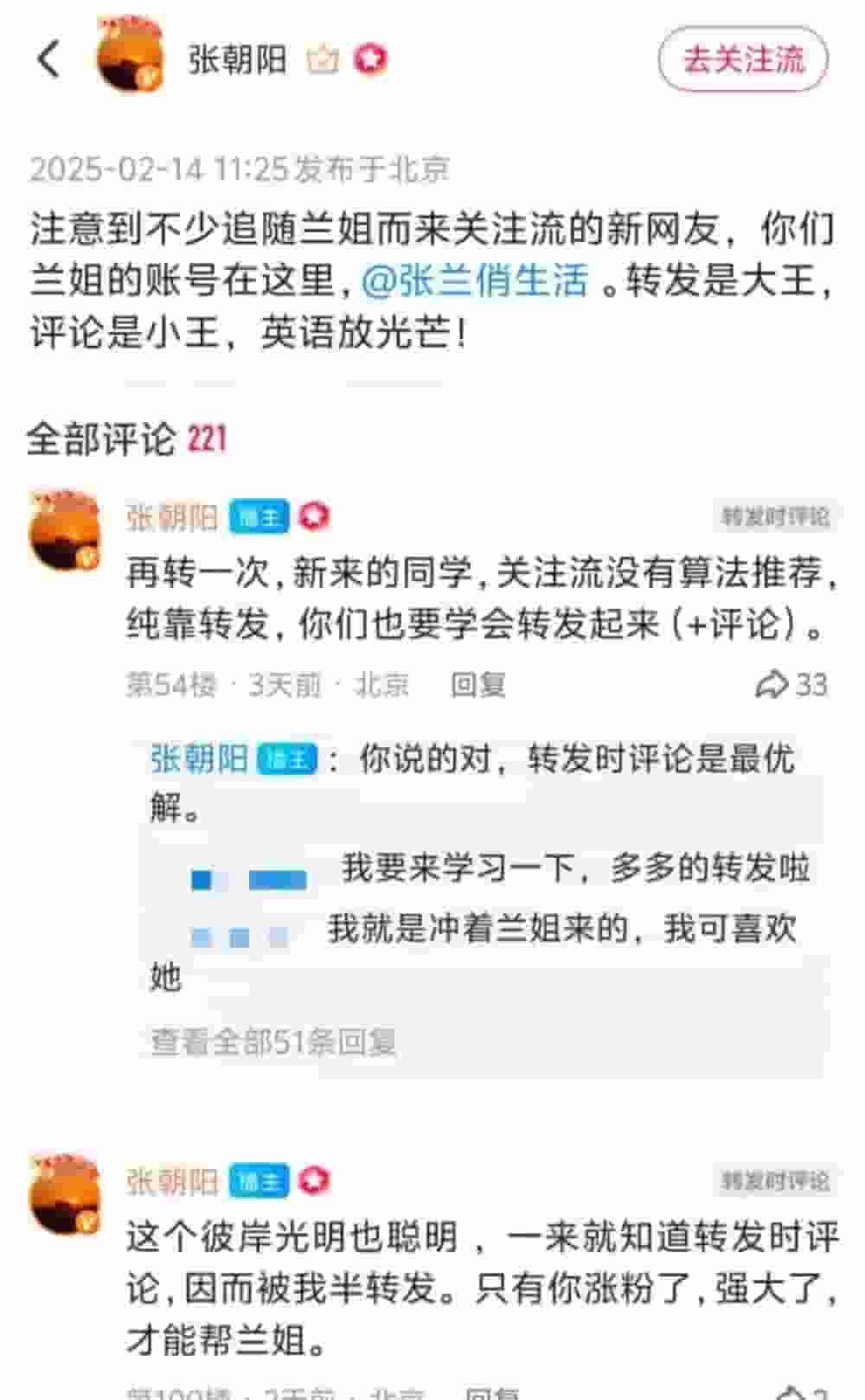
Task: Reply to the 第54楼 comment
Action: tap(477, 685)
